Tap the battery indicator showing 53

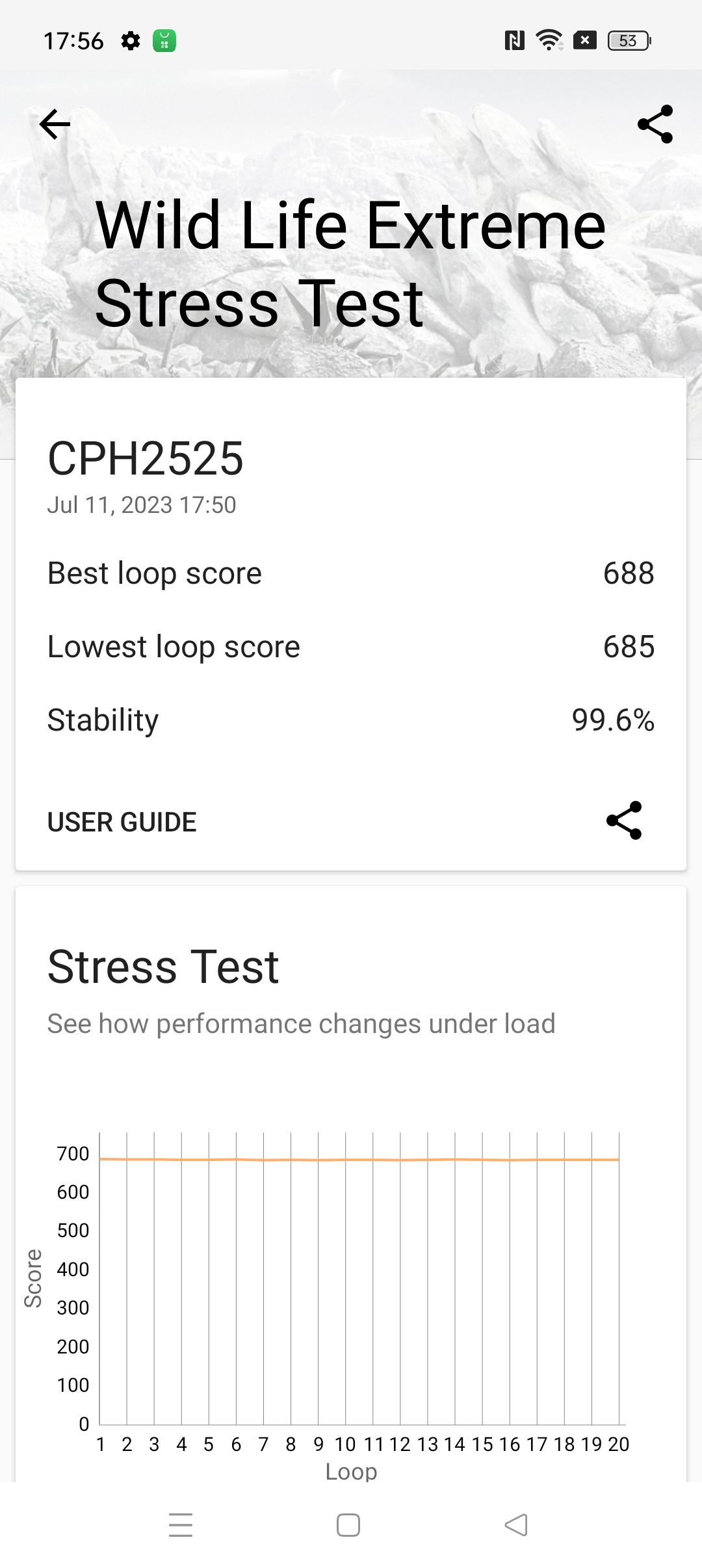626,40
